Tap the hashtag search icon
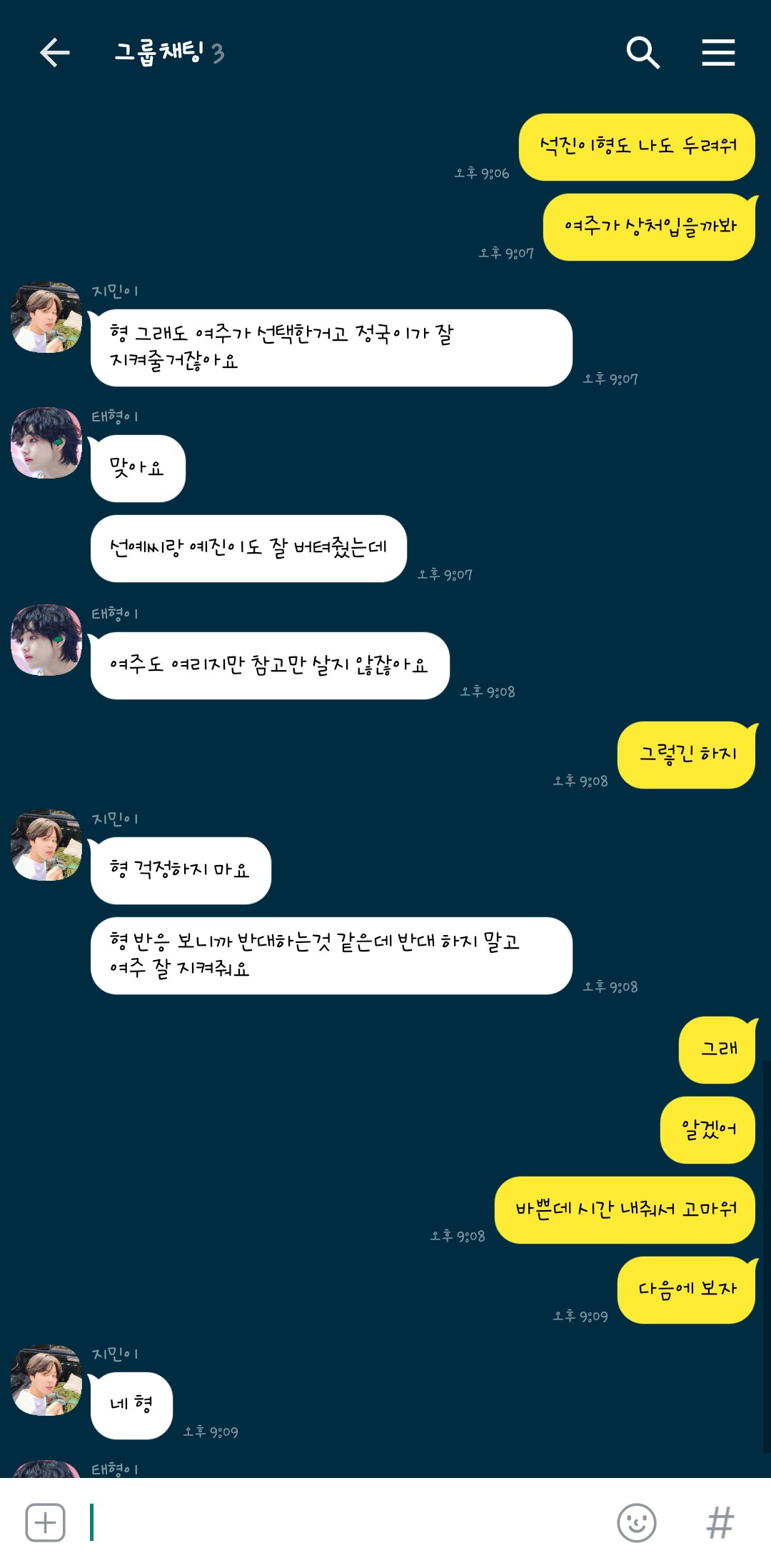 coord(720,1522)
